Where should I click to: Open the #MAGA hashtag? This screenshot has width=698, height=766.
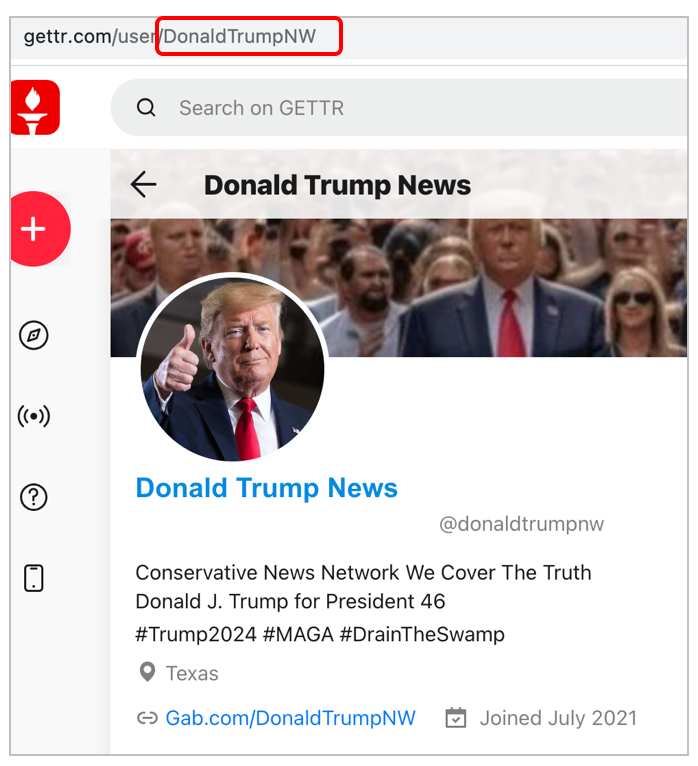point(298,635)
